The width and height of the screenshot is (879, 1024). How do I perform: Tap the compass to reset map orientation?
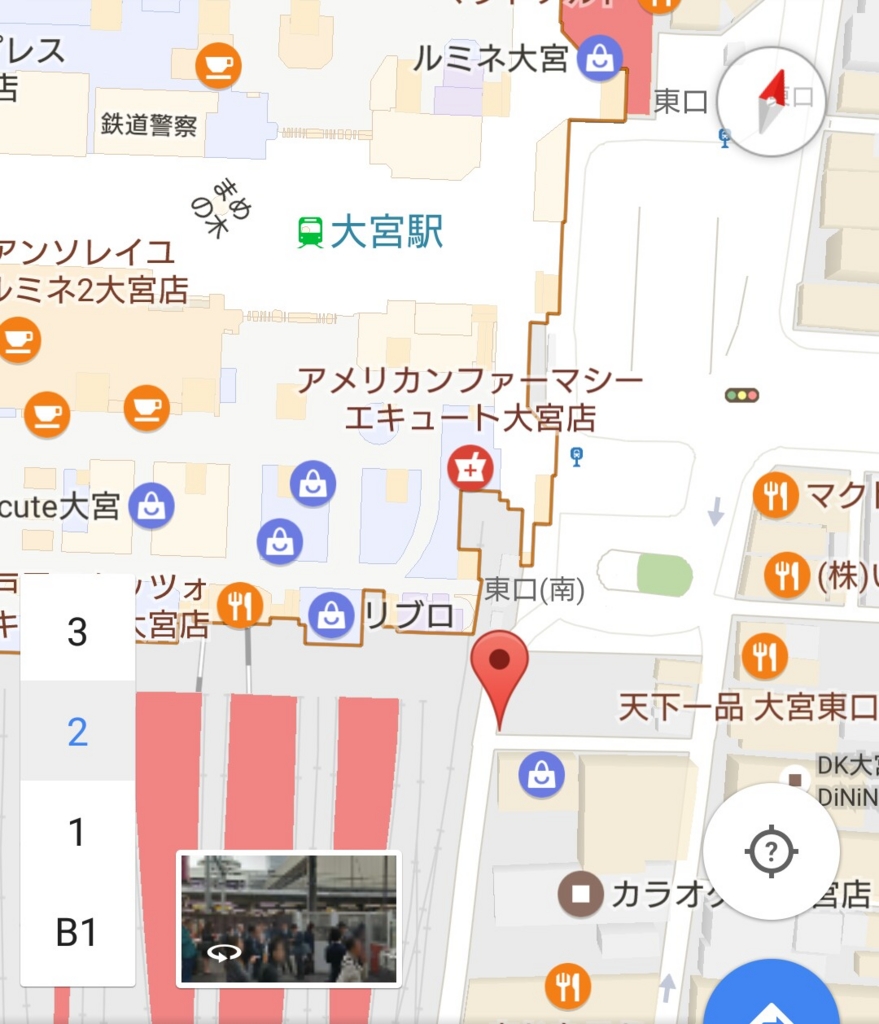pyautogui.click(x=771, y=101)
